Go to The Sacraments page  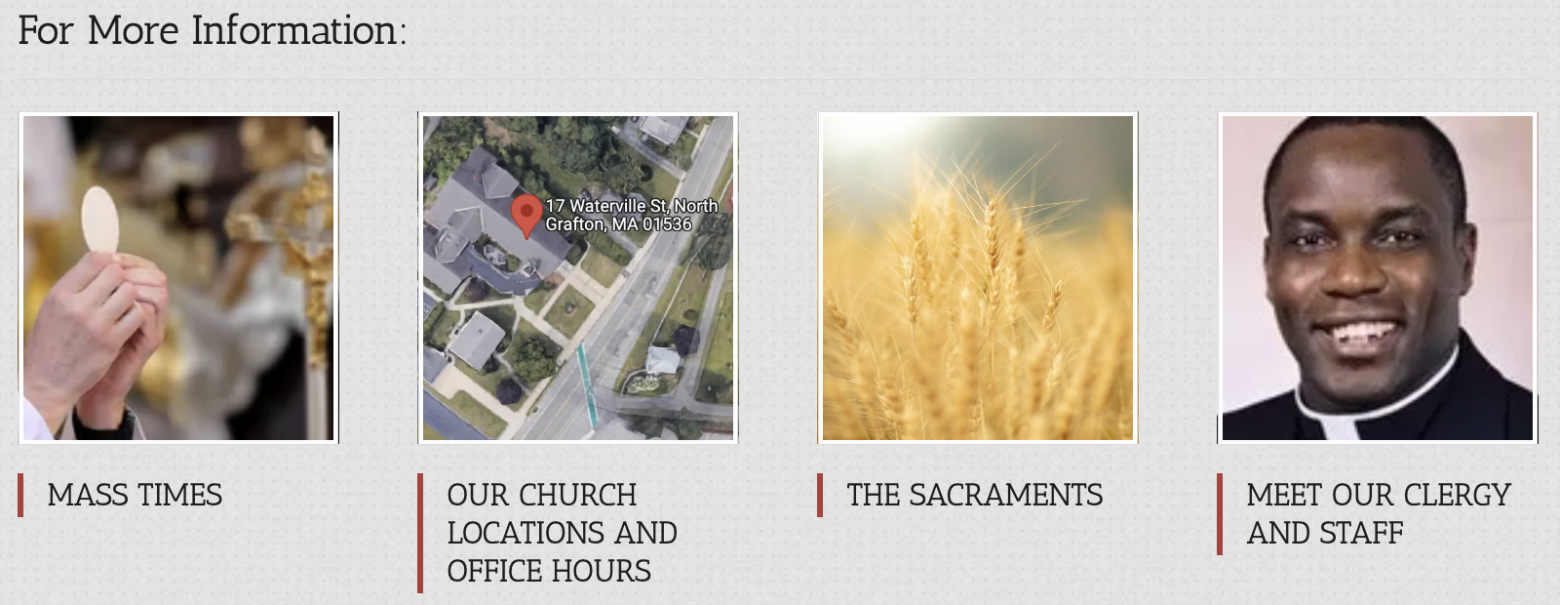[x=974, y=495]
